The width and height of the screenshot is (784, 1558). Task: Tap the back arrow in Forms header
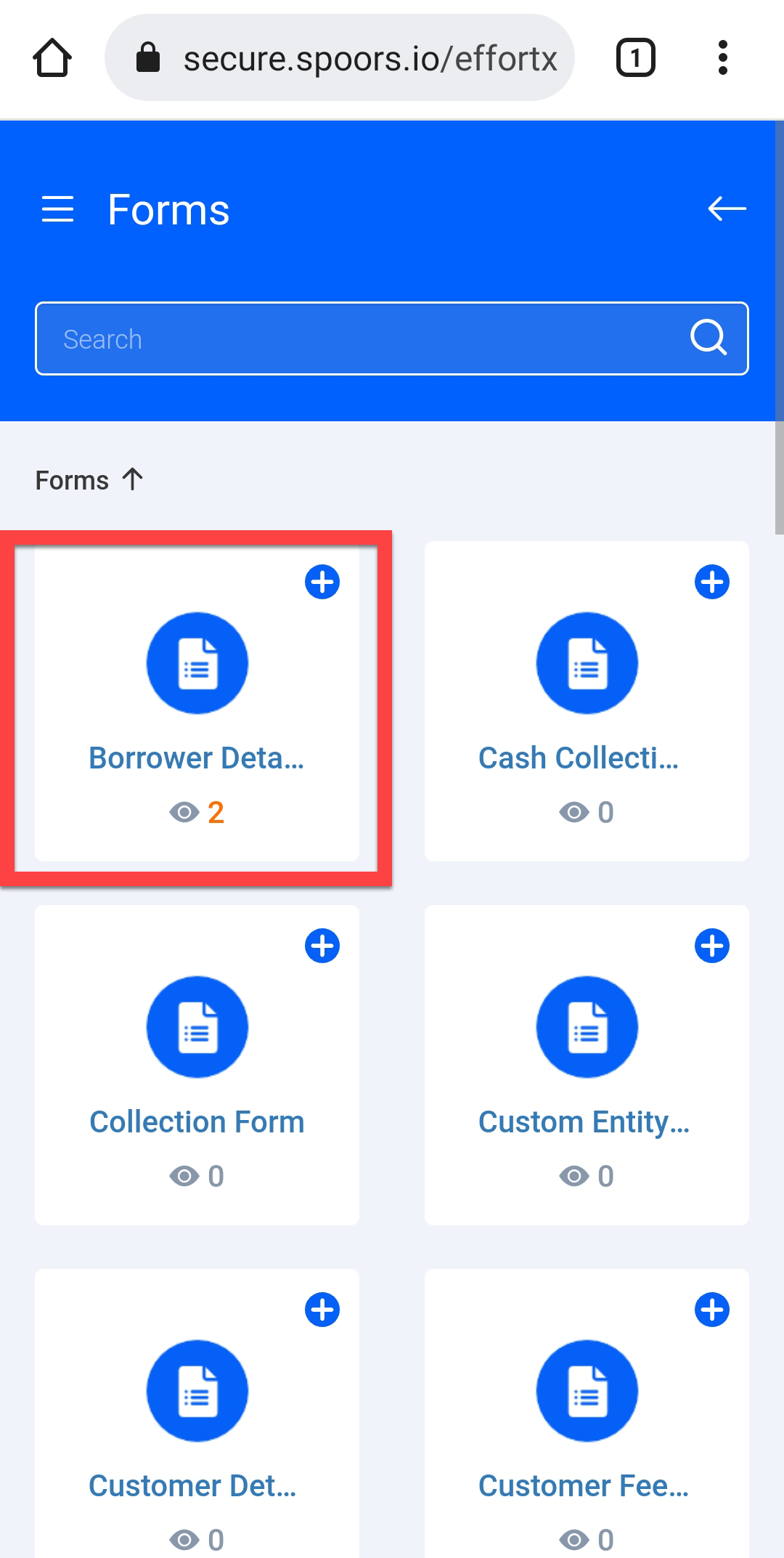coord(727,209)
